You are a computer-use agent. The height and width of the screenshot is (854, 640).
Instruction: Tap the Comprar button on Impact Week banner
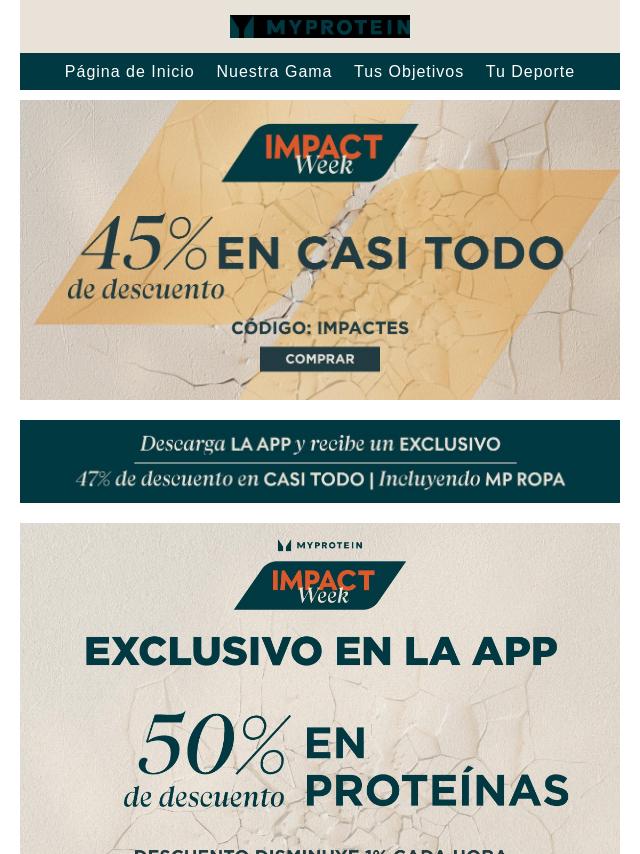pos(320,359)
